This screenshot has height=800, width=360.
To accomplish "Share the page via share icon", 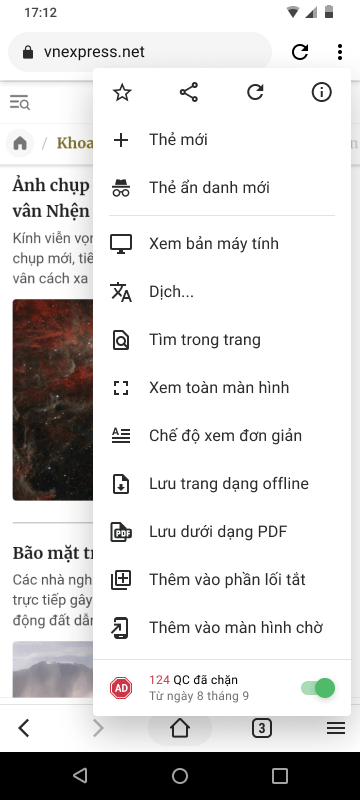I will [x=189, y=93].
